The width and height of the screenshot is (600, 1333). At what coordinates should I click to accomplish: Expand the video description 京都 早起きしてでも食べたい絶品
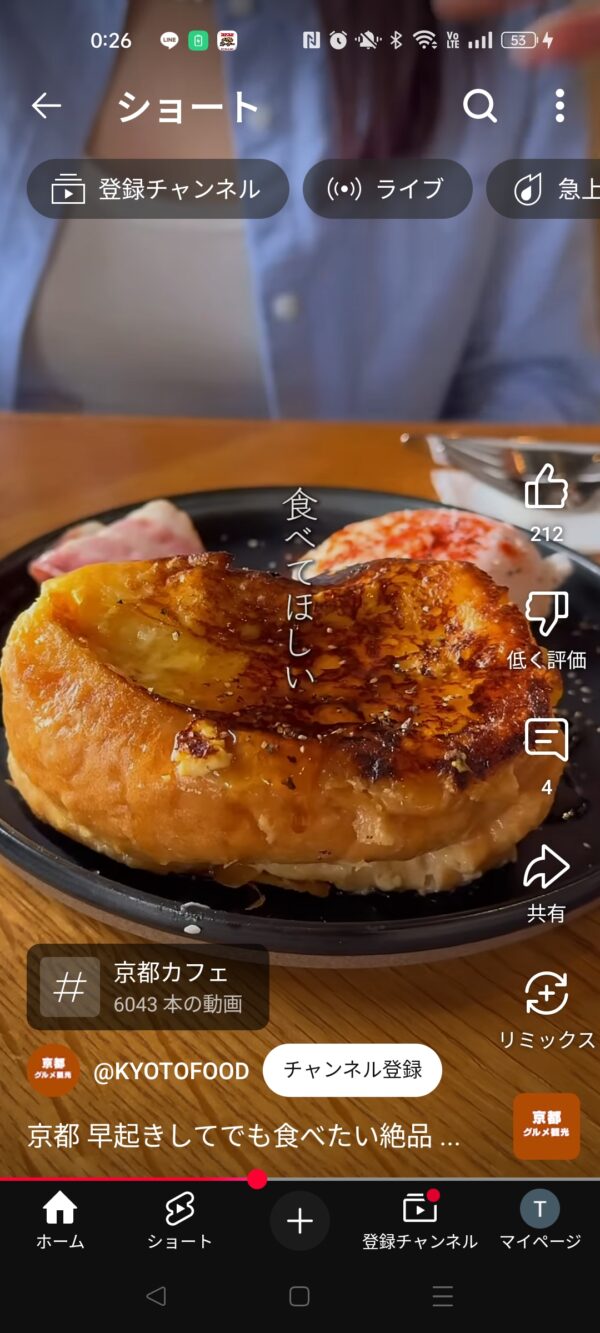point(244,1136)
